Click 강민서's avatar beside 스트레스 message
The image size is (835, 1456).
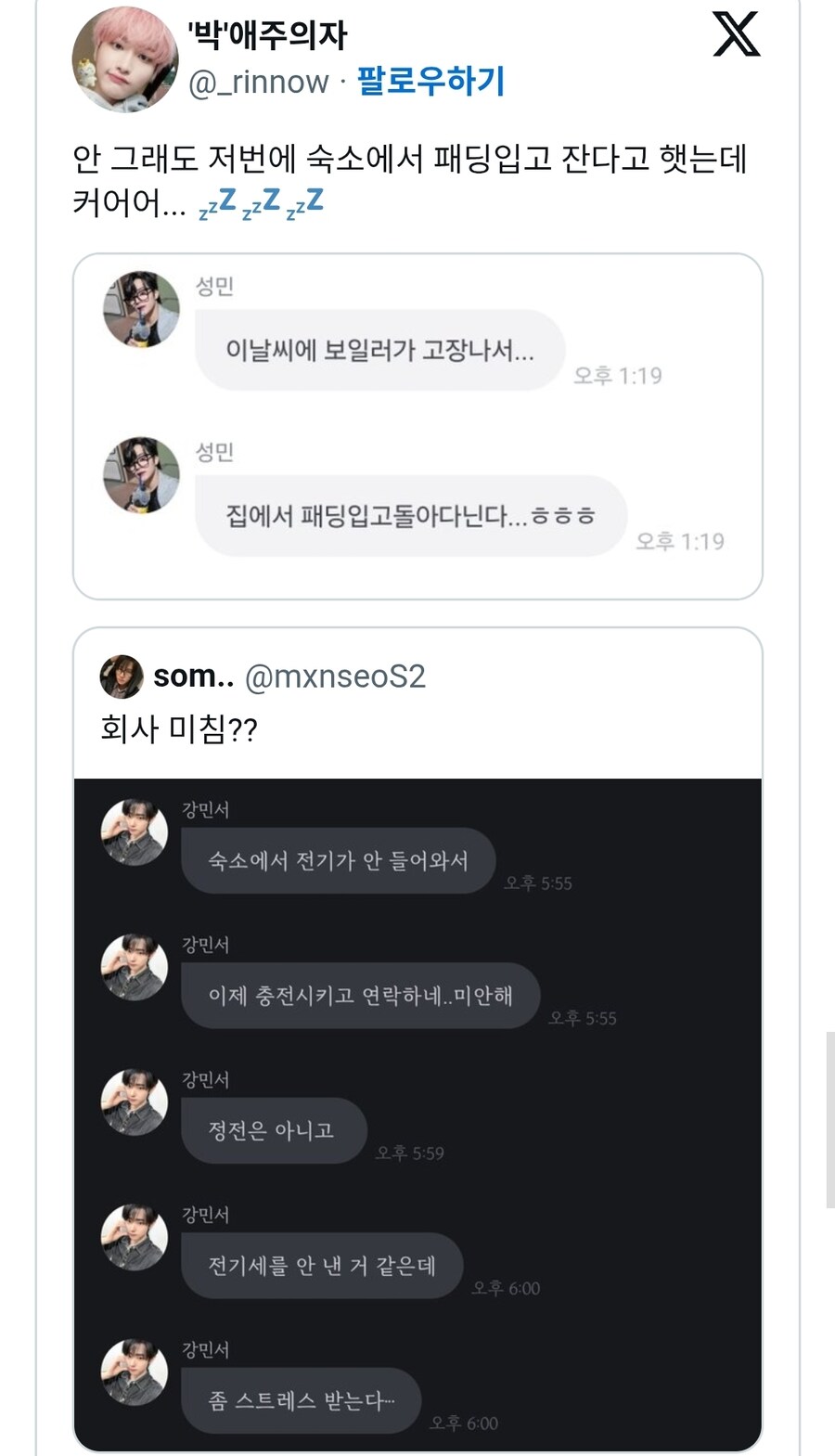tap(133, 1372)
